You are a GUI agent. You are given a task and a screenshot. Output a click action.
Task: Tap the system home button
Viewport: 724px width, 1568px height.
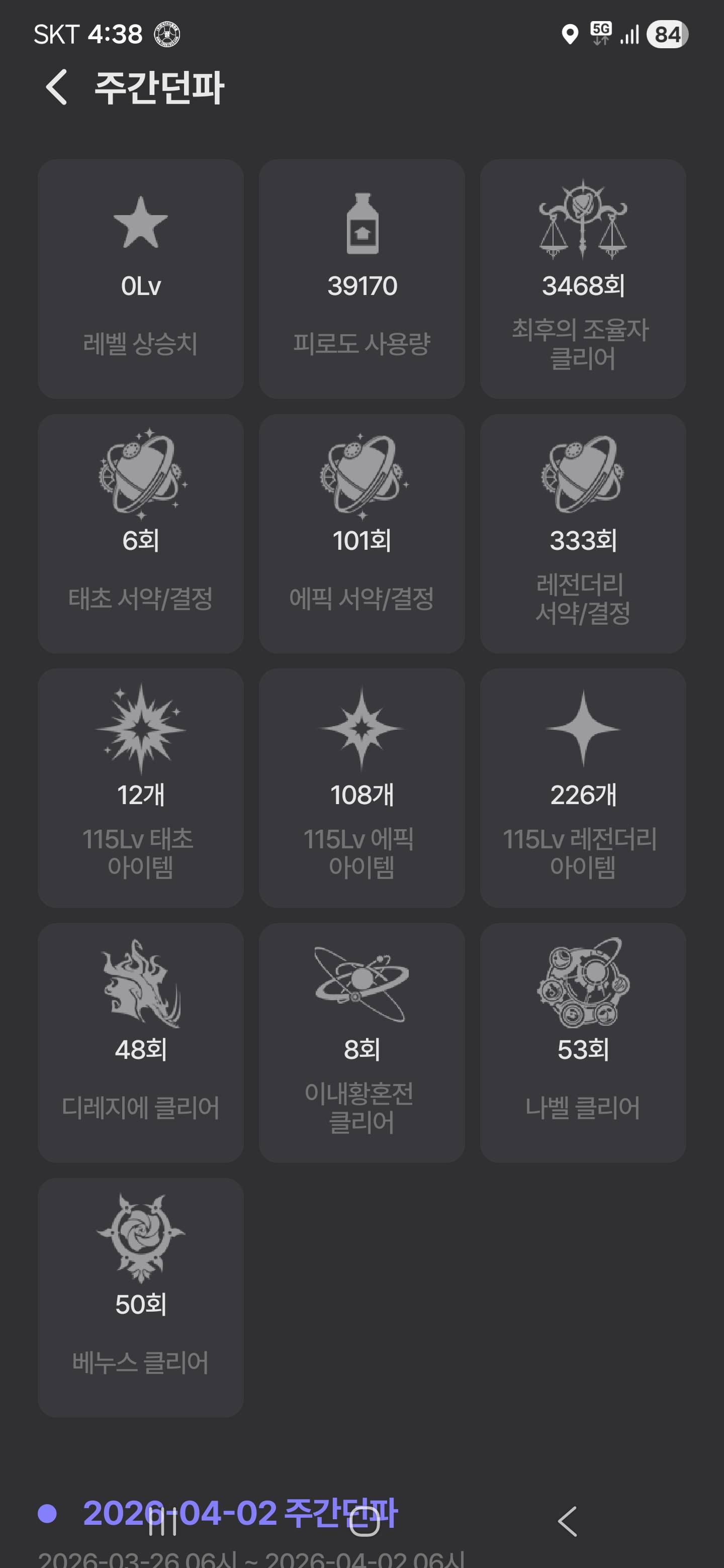(364, 1521)
